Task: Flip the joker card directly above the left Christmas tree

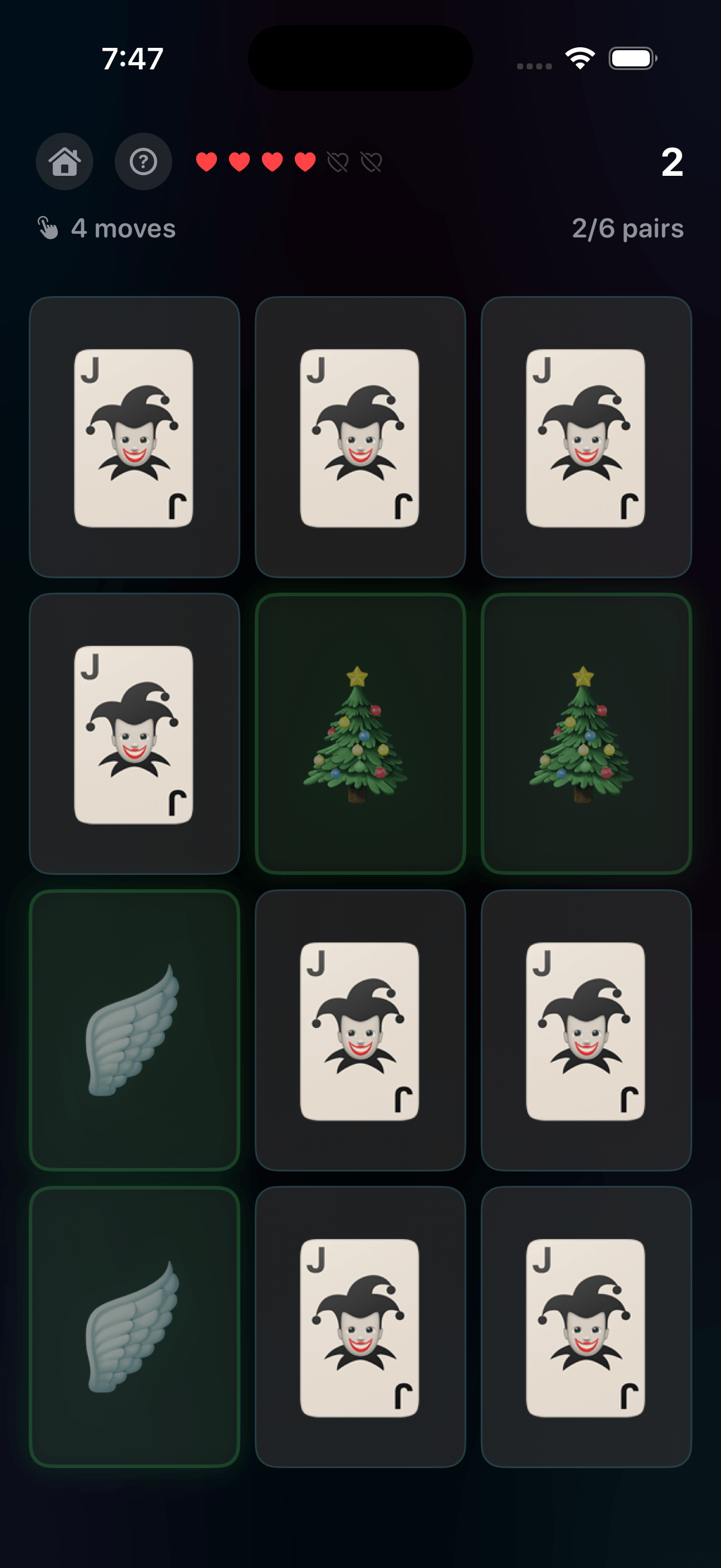Action: [360, 437]
